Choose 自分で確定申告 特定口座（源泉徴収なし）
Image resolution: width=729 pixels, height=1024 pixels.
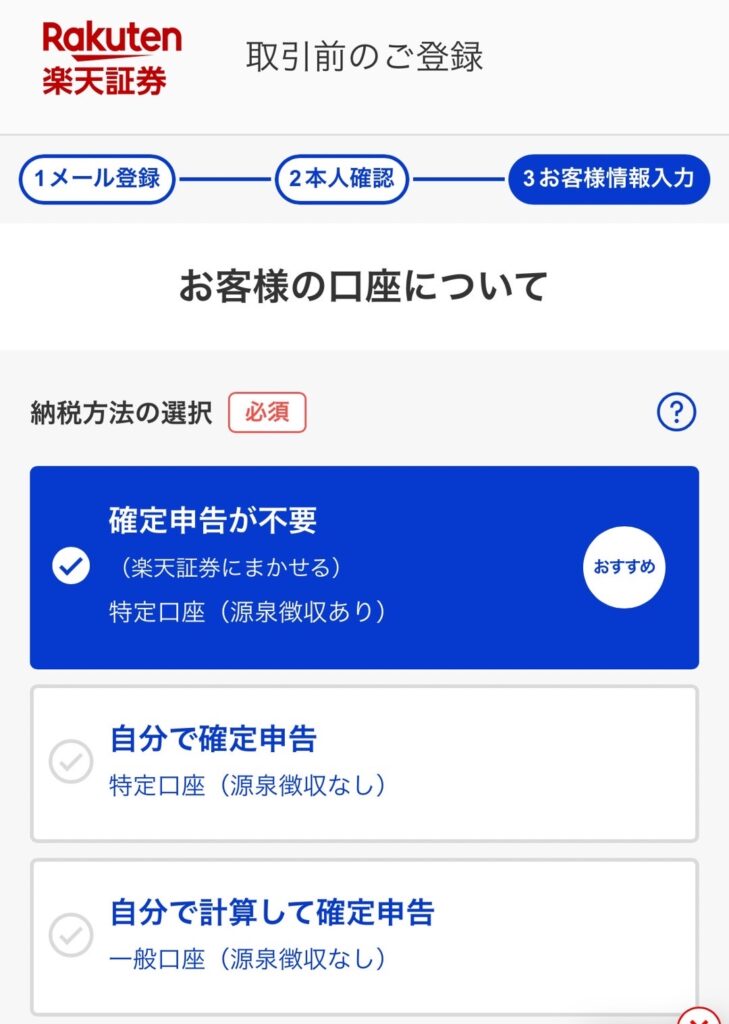tap(364, 763)
